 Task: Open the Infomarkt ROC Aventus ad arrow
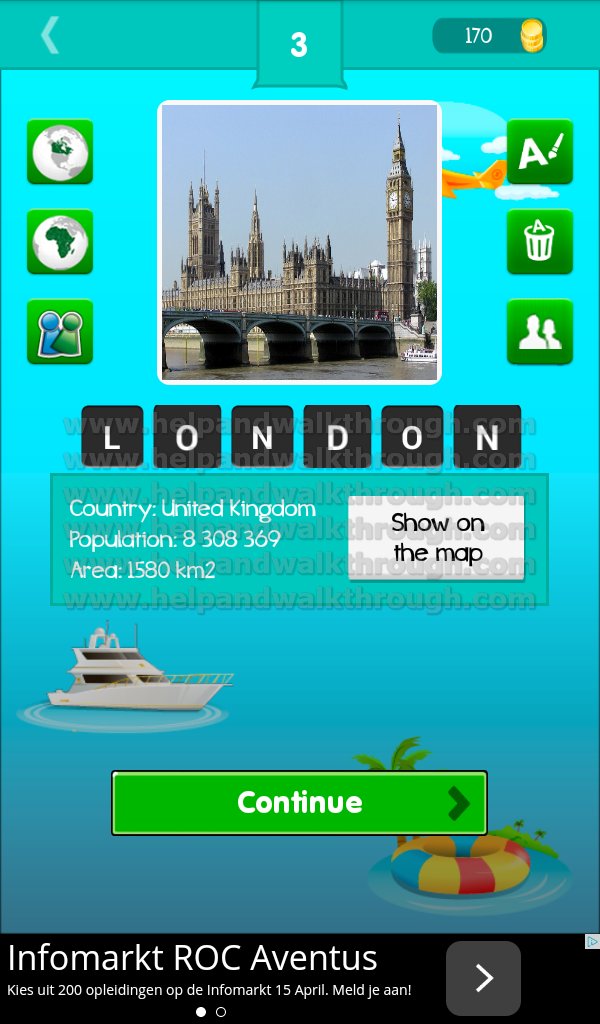(x=483, y=978)
